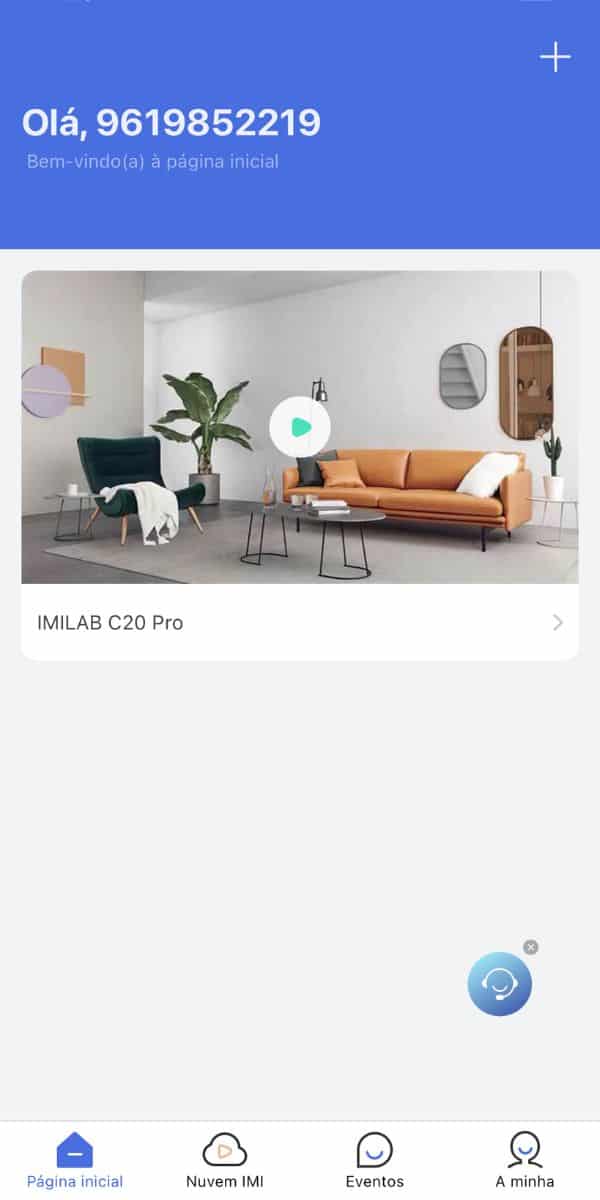The width and height of the screenshot is (600, 1200).
Task: Go to the A minha tab
Action: click(x=525, y=1160)
